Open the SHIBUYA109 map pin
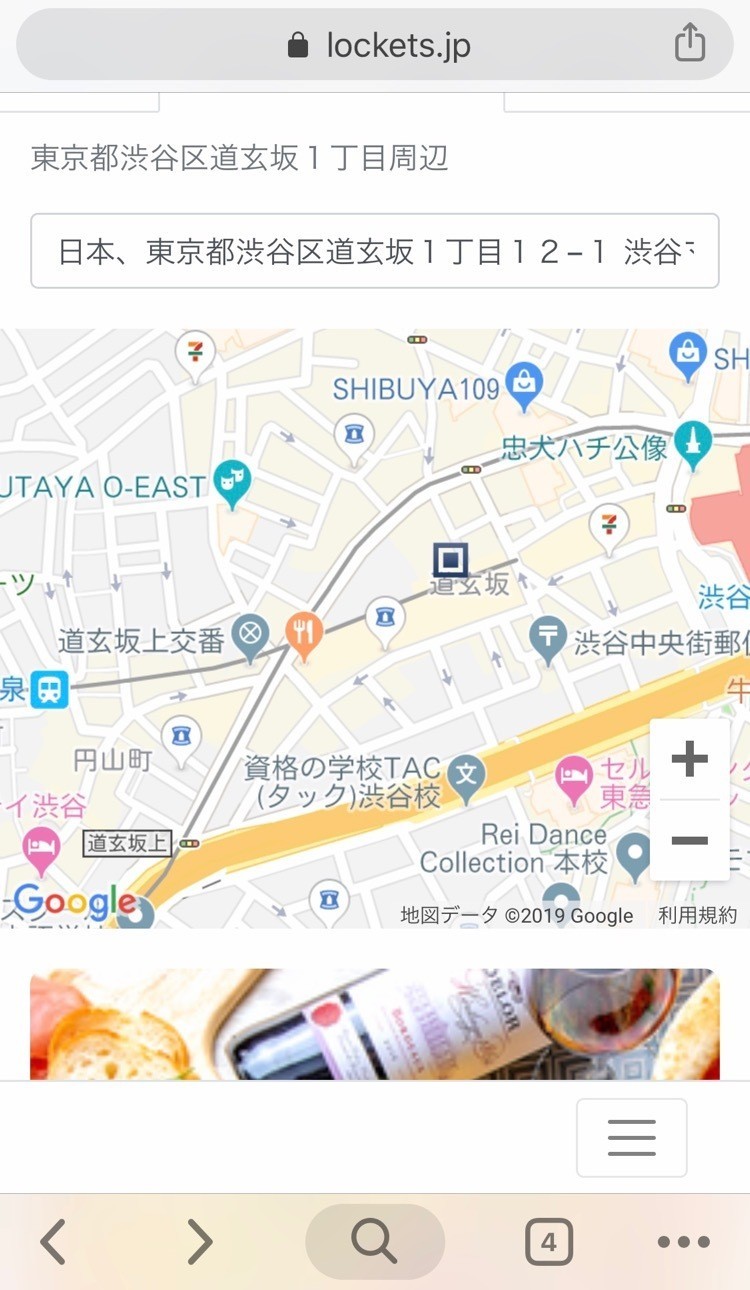Viewport: 750px width, 1290px height. (524, 382)
